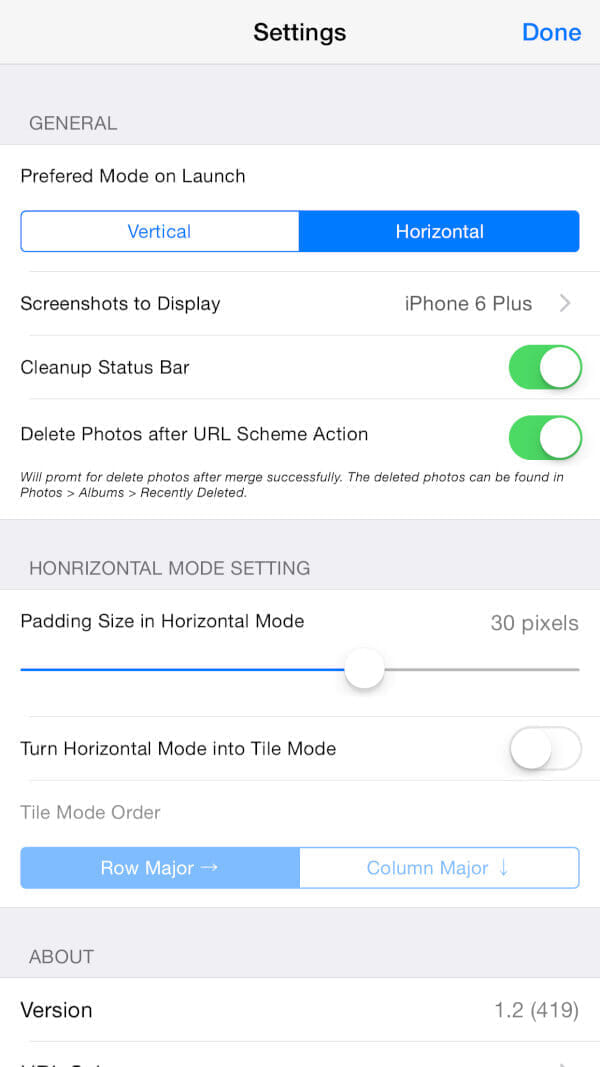Disable the Cleanup Status Bar switch
The image size is (600, 1067).
545,367
